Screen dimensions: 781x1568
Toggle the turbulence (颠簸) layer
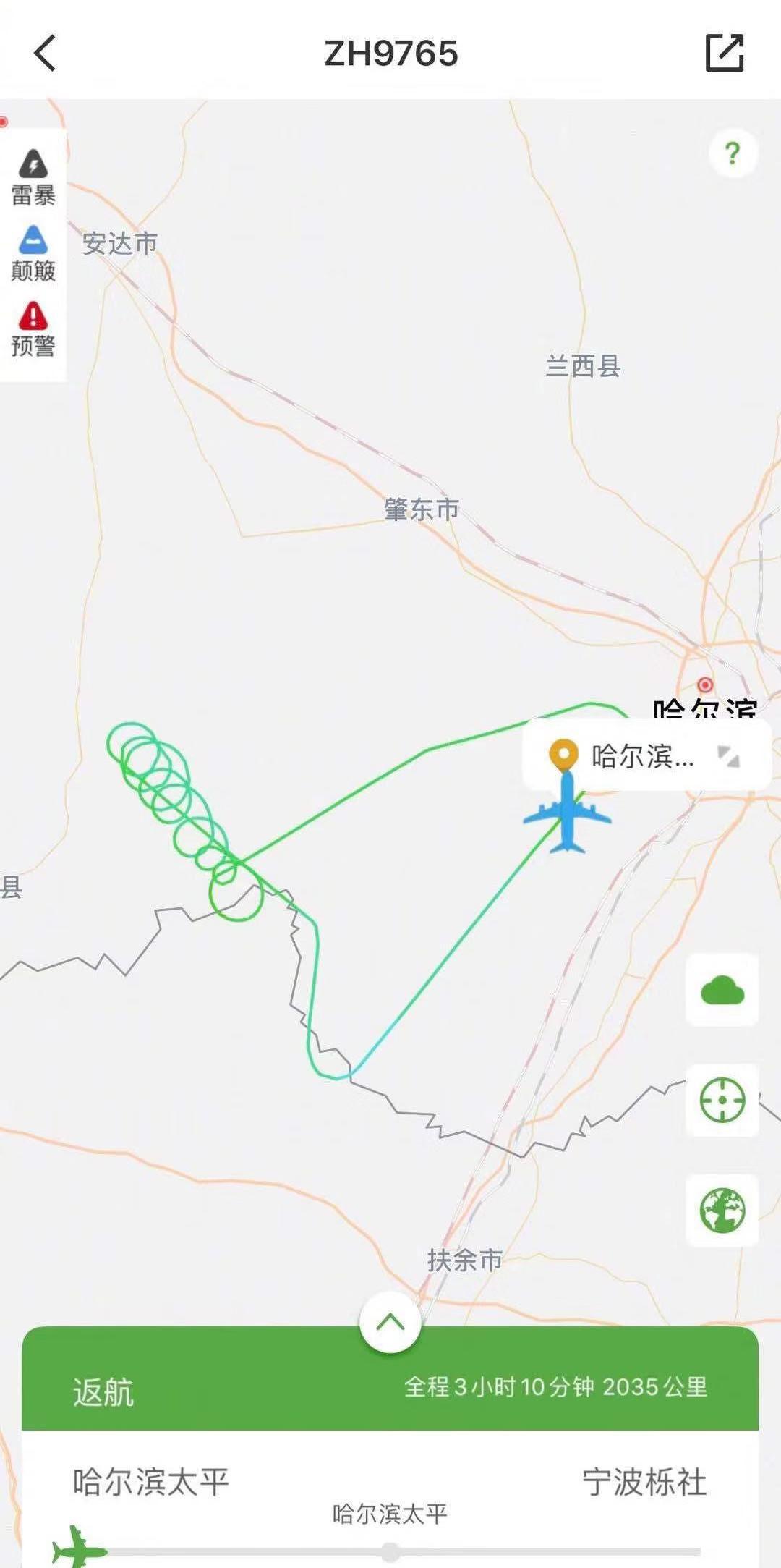(33, 253)
